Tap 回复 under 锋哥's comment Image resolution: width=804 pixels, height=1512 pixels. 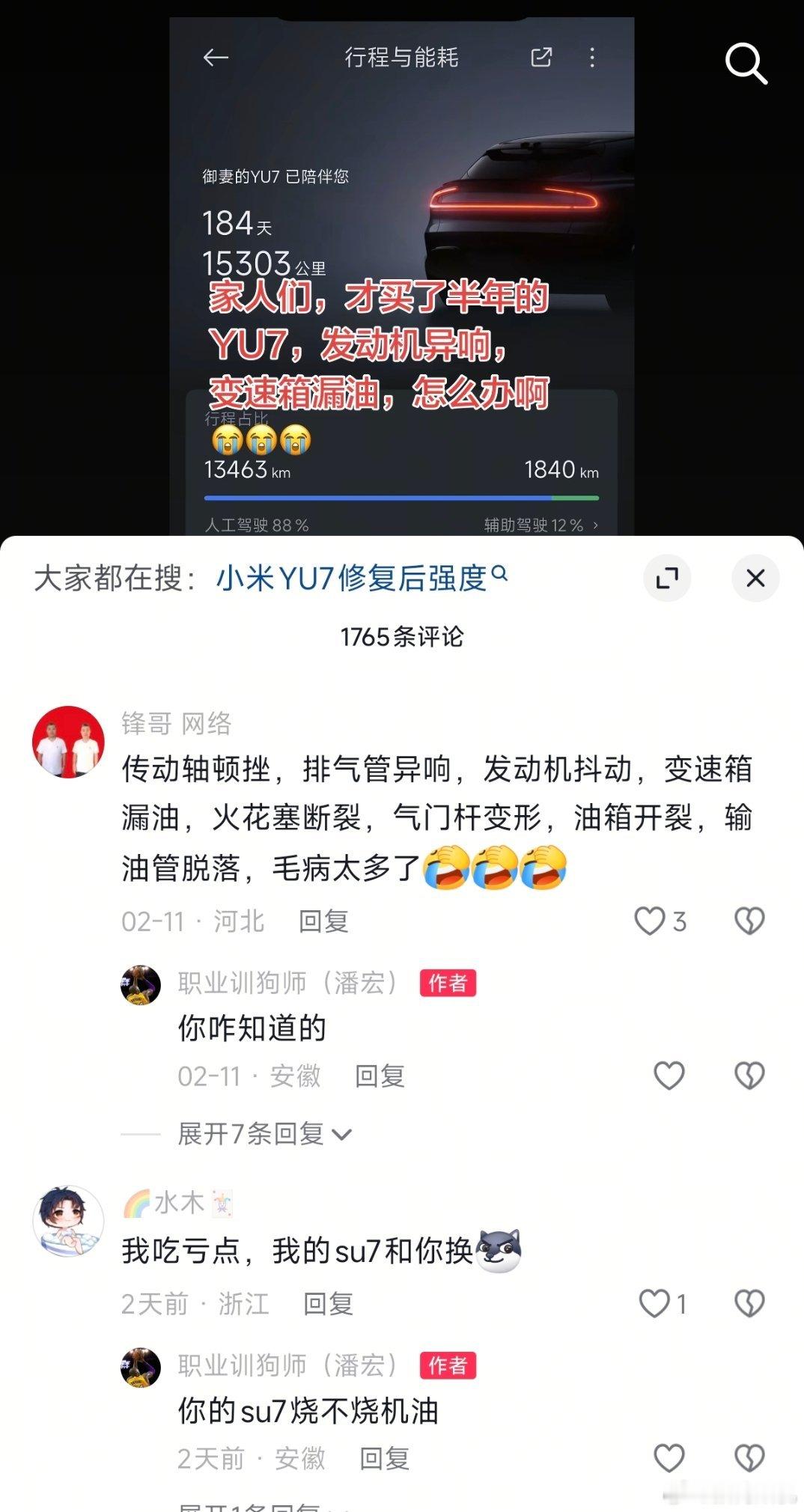pyautogui.click(x=323, y=922)
